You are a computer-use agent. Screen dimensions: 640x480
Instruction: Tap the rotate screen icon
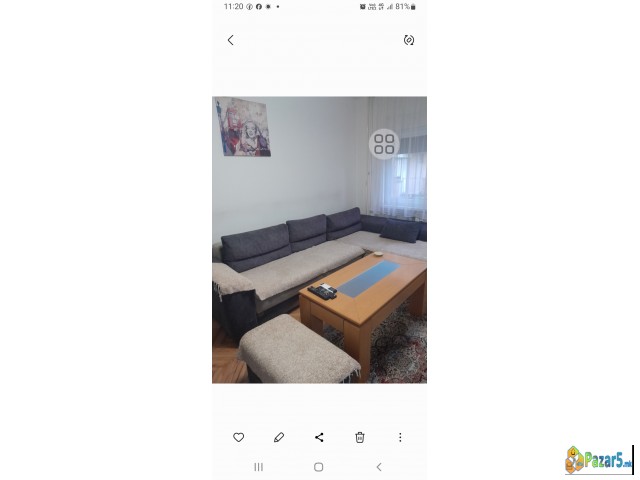coord(408,40)
